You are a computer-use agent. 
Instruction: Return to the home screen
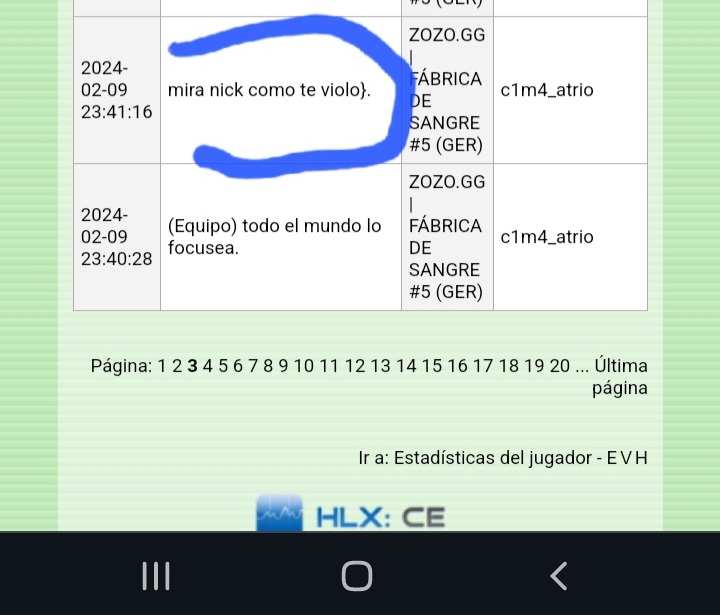[357, 575]
